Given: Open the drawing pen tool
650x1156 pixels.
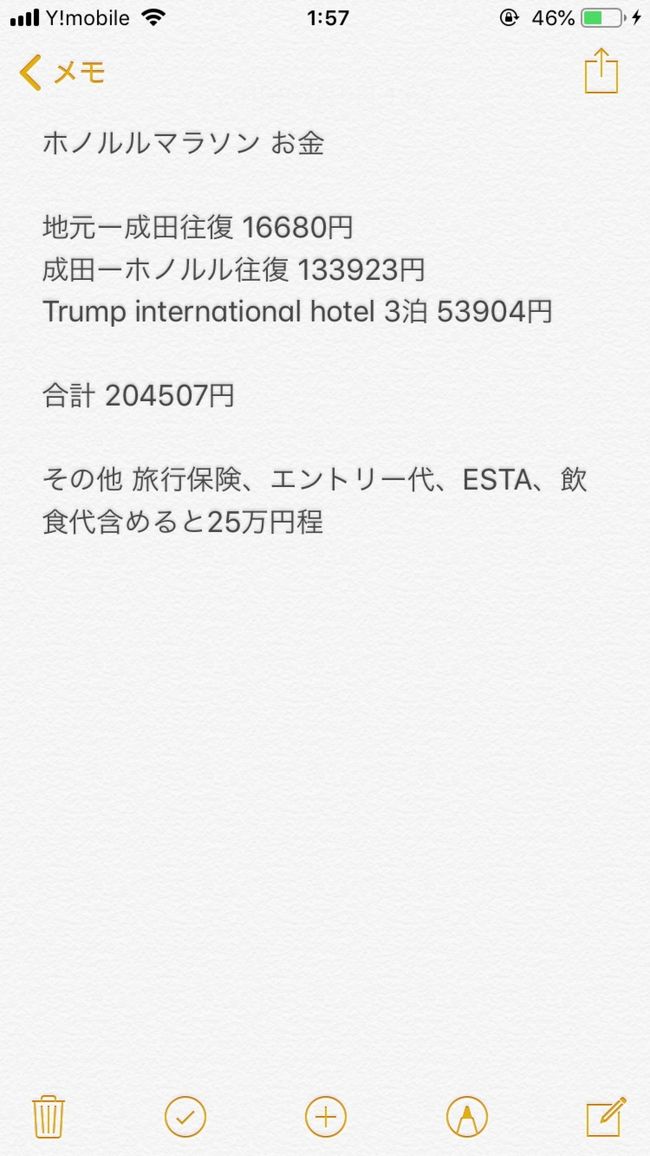Looking at the screenshot, I should point(467,1117).
